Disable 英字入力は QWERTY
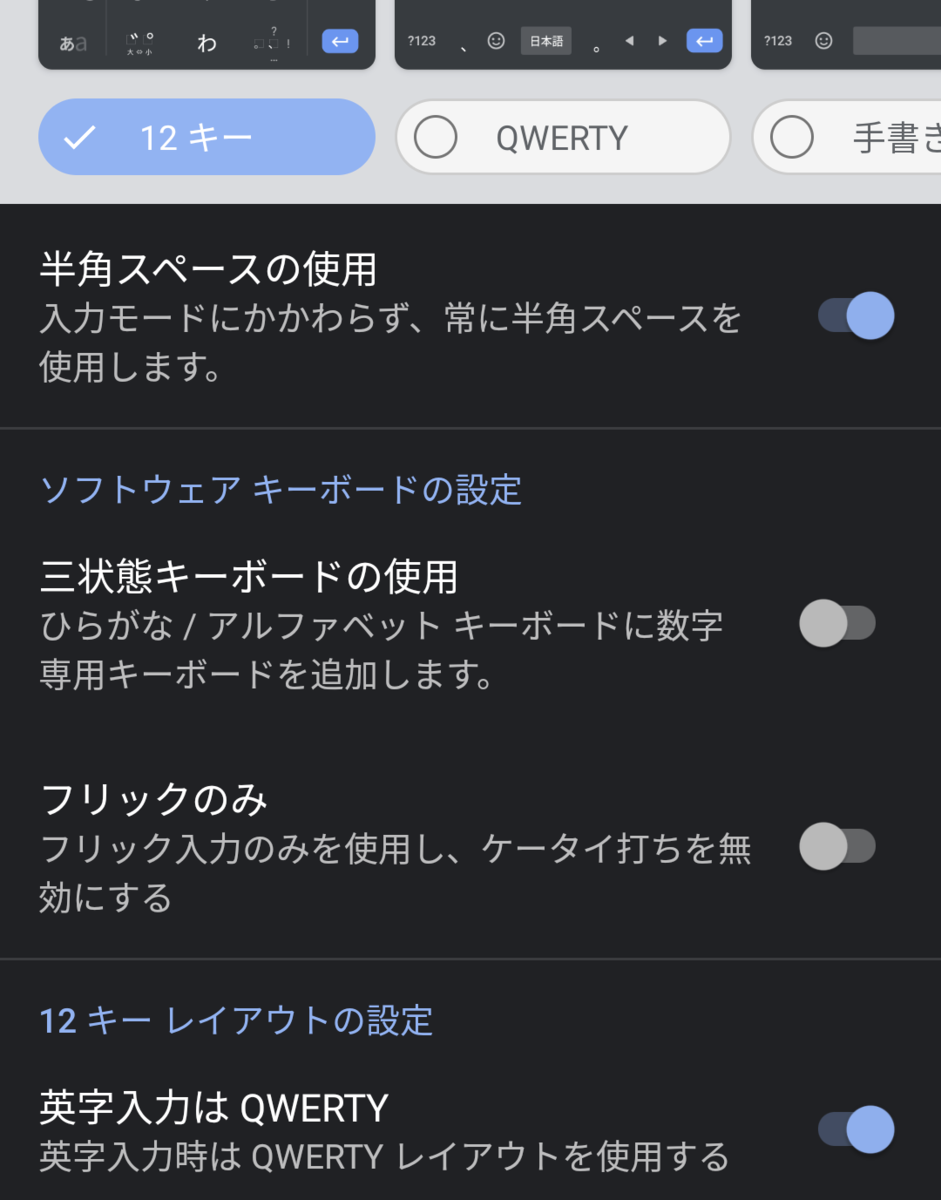 [855, 1129]
